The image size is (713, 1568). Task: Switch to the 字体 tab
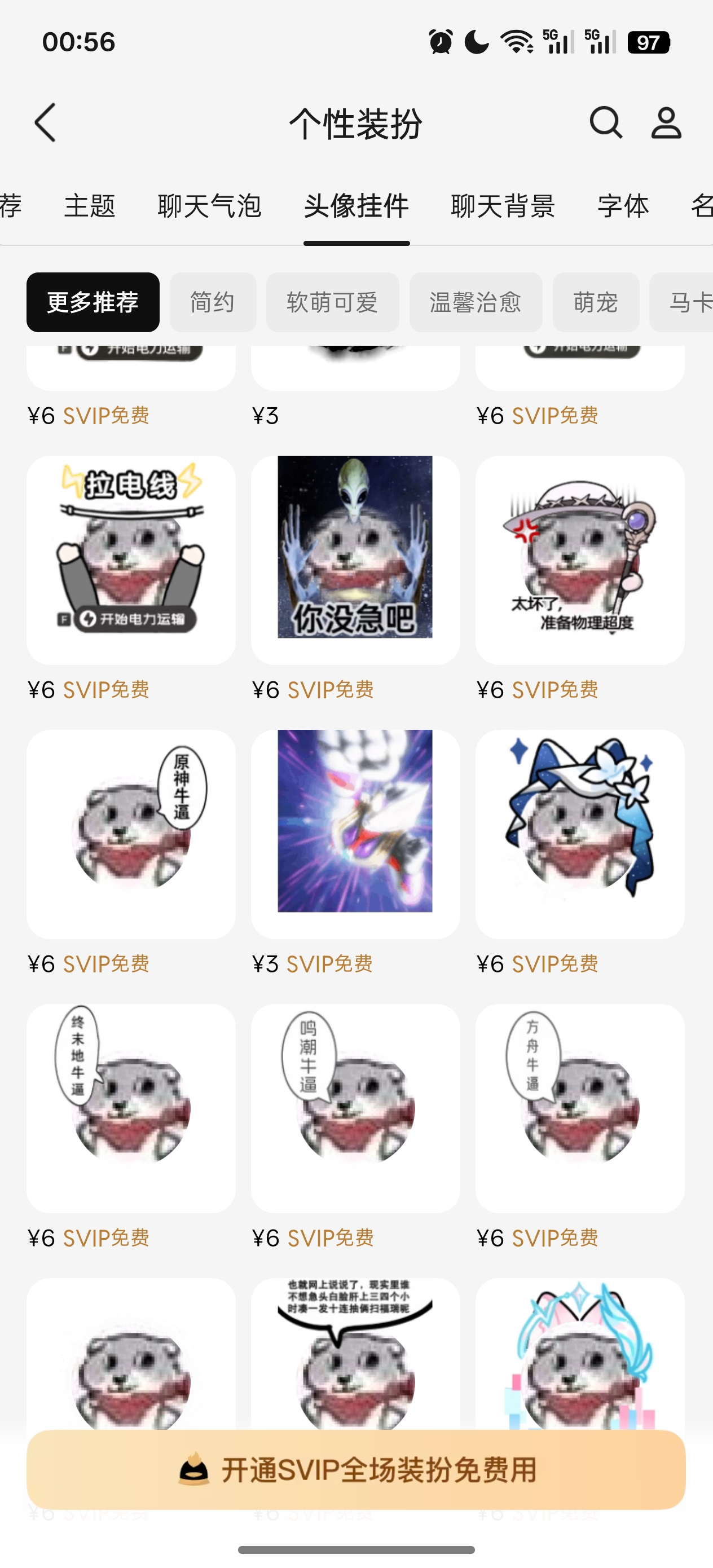point(623,206)
